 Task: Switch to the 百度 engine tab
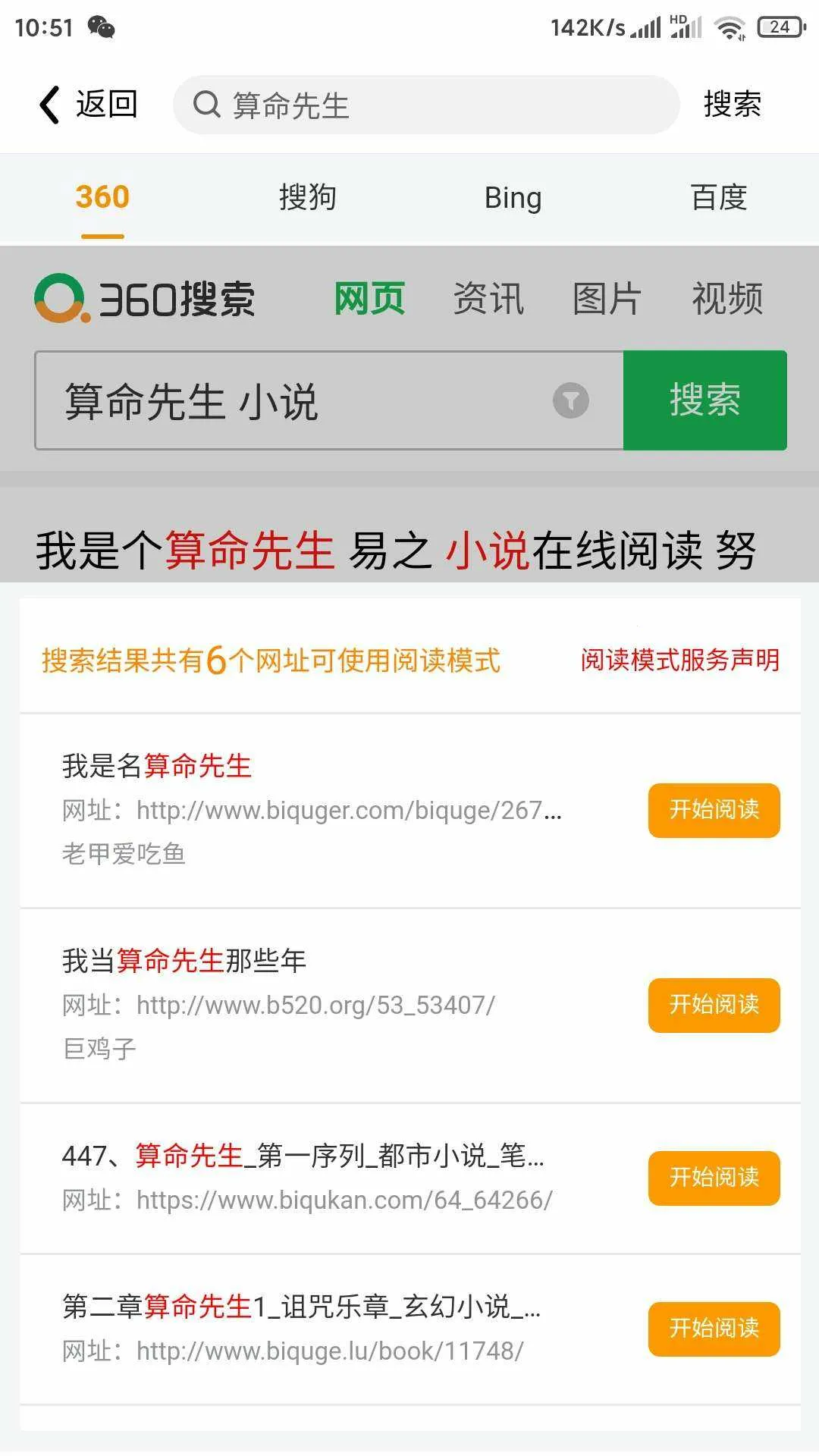[x=718, y=198]
